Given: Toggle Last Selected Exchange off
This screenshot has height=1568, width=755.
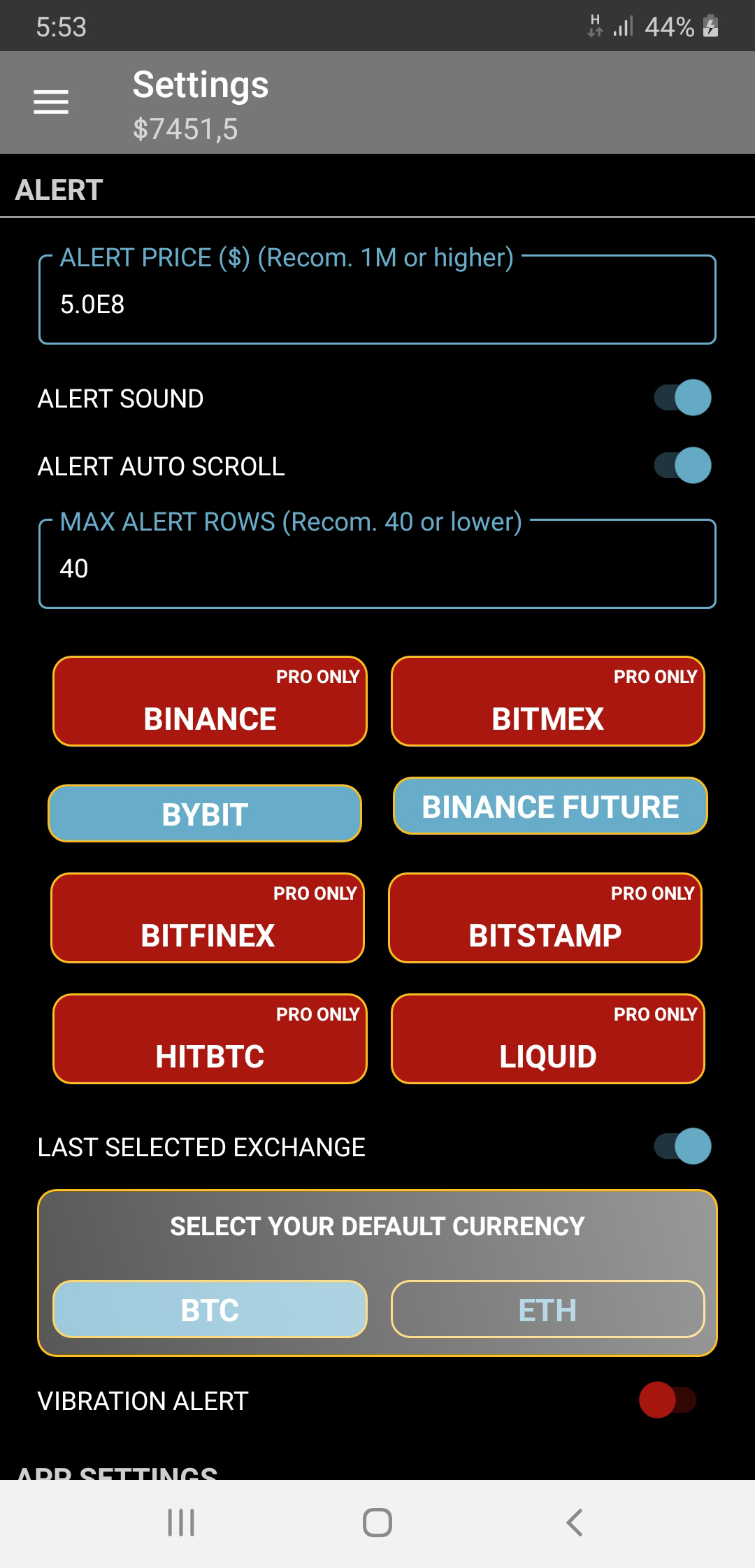Looking at the screenshot, I should (x=682, y=1146).
